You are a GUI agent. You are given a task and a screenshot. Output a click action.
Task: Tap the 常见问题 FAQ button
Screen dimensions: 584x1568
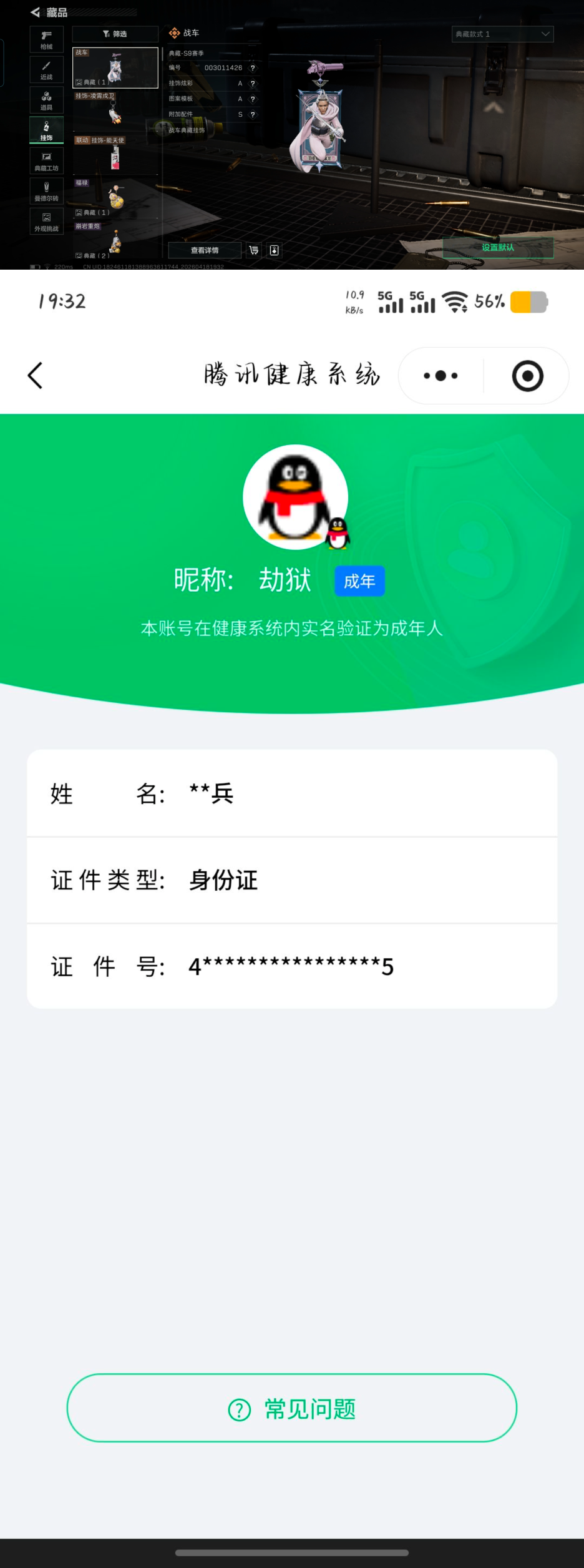(x=291, y=1410)
